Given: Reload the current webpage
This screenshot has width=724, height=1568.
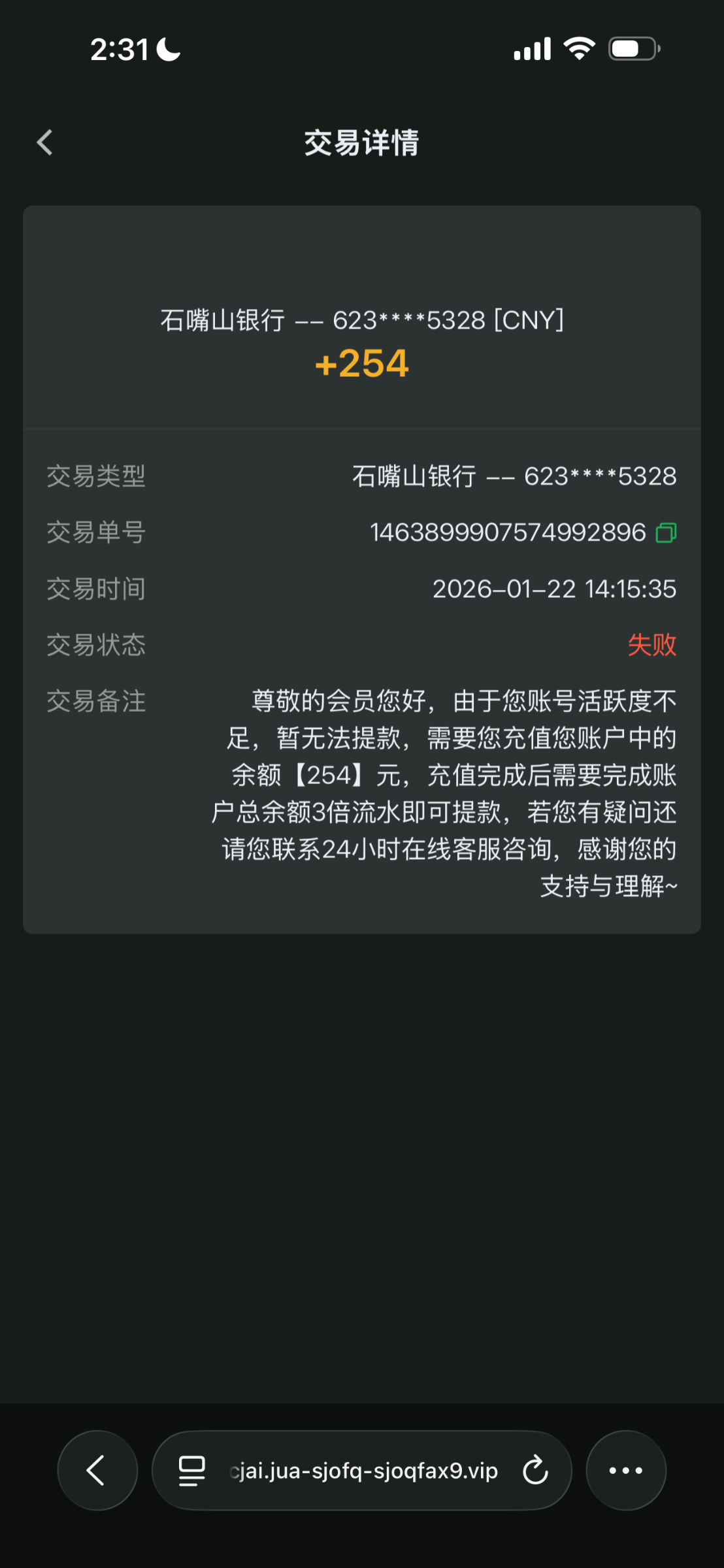Looking at the screenshot, I should click(x=535, y=1470).
